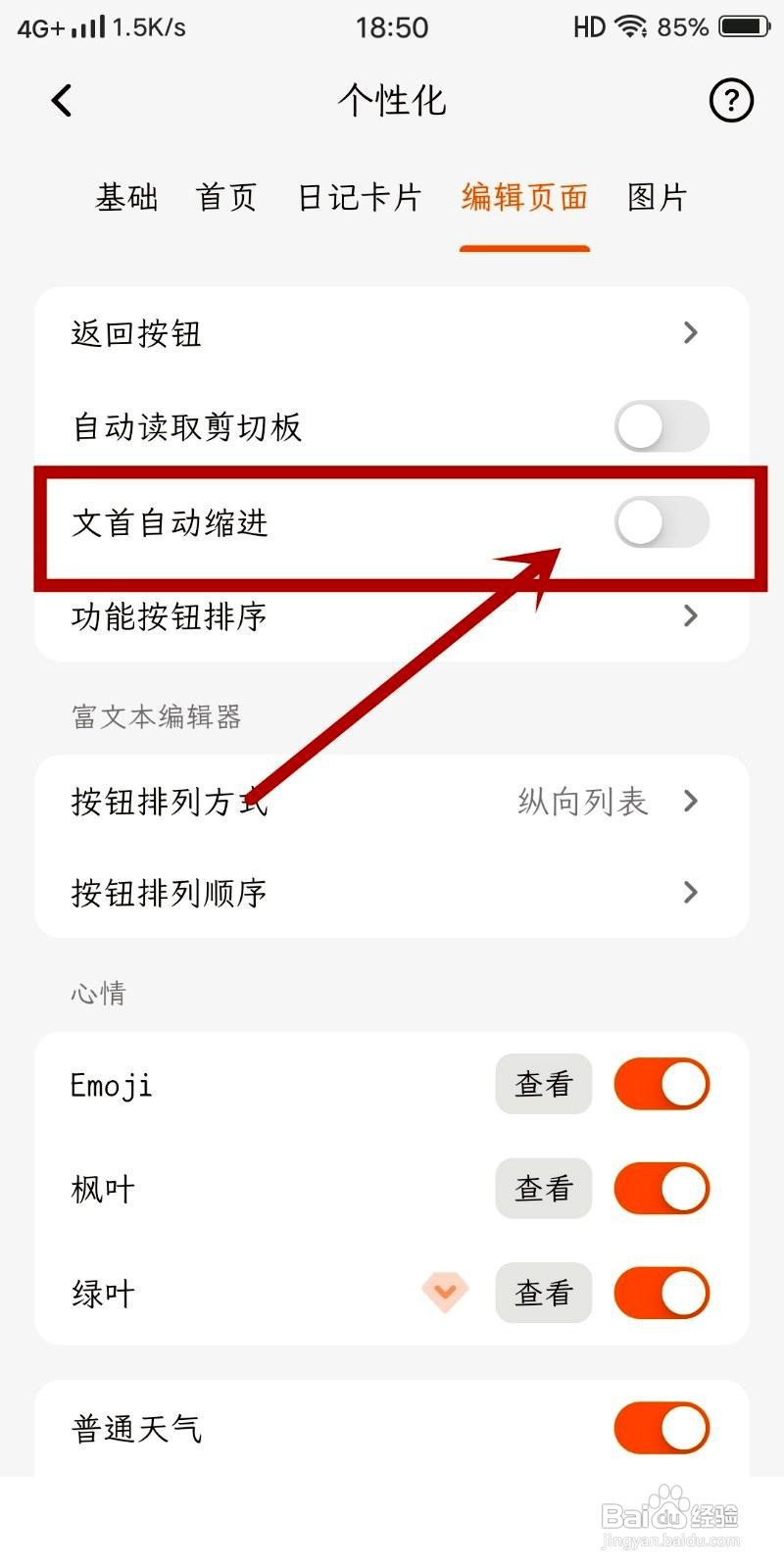Tap the HD status bar icon

pyautogui.click(x=591, y=27)
